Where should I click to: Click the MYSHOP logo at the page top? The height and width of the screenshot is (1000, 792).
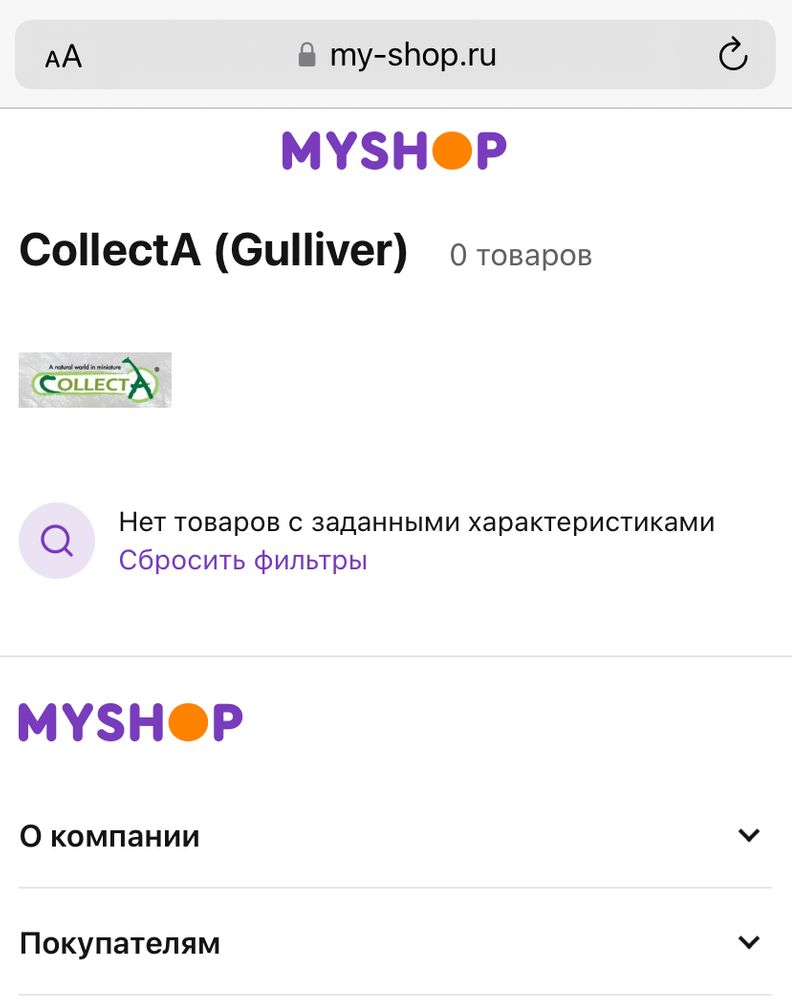[394, 148]
